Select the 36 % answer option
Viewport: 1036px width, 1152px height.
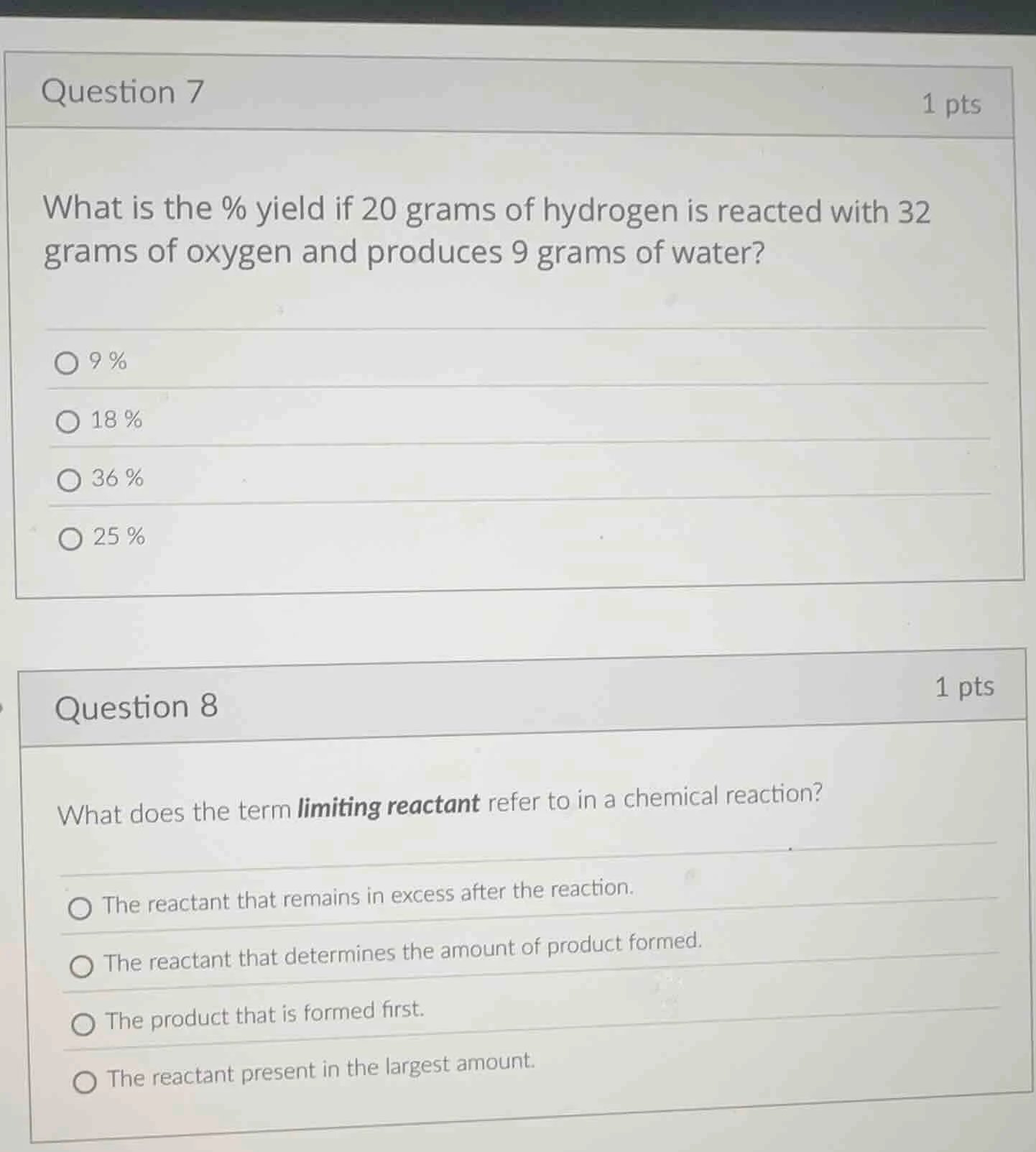[x=69, y=479]
